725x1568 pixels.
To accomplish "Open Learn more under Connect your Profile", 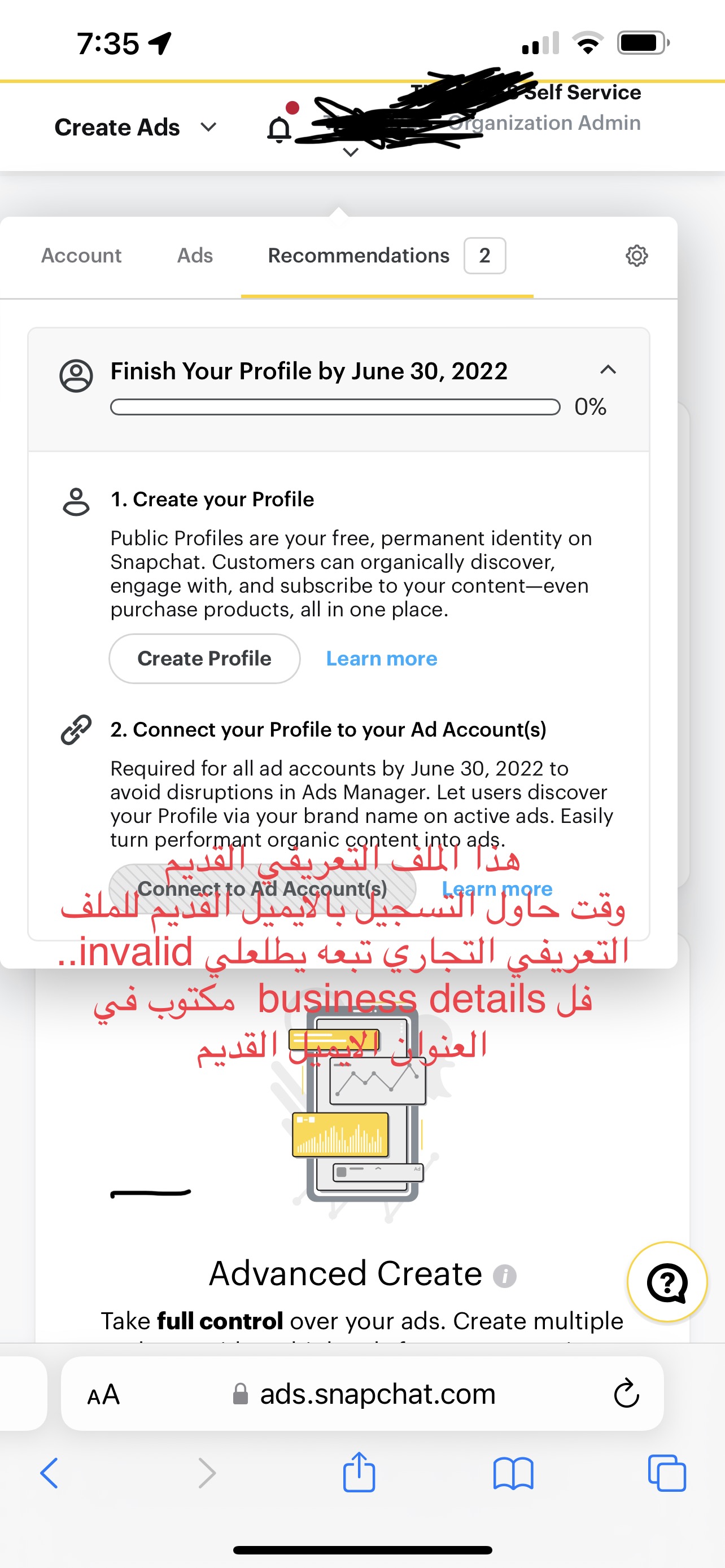I will click(497, 888).
